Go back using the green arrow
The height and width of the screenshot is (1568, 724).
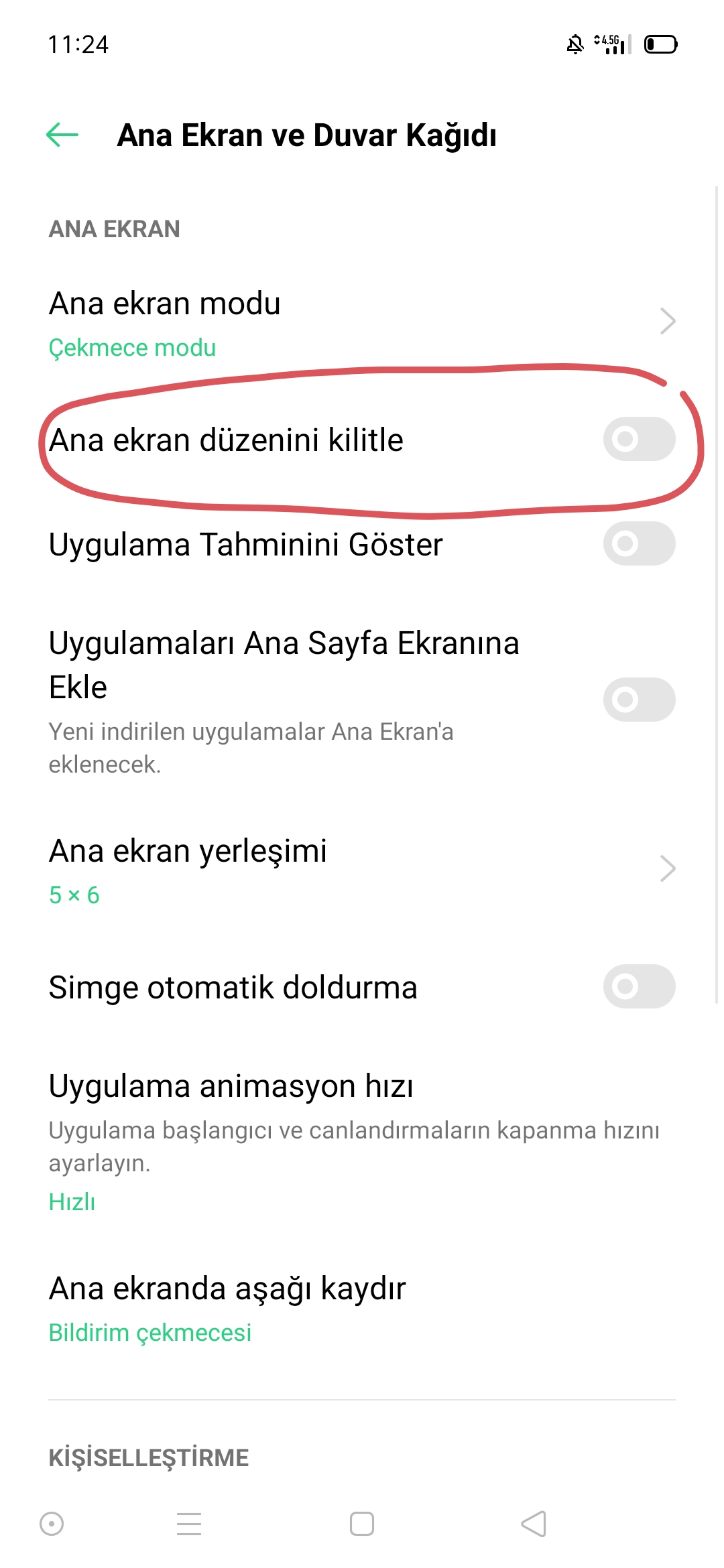tap(62, 135)
